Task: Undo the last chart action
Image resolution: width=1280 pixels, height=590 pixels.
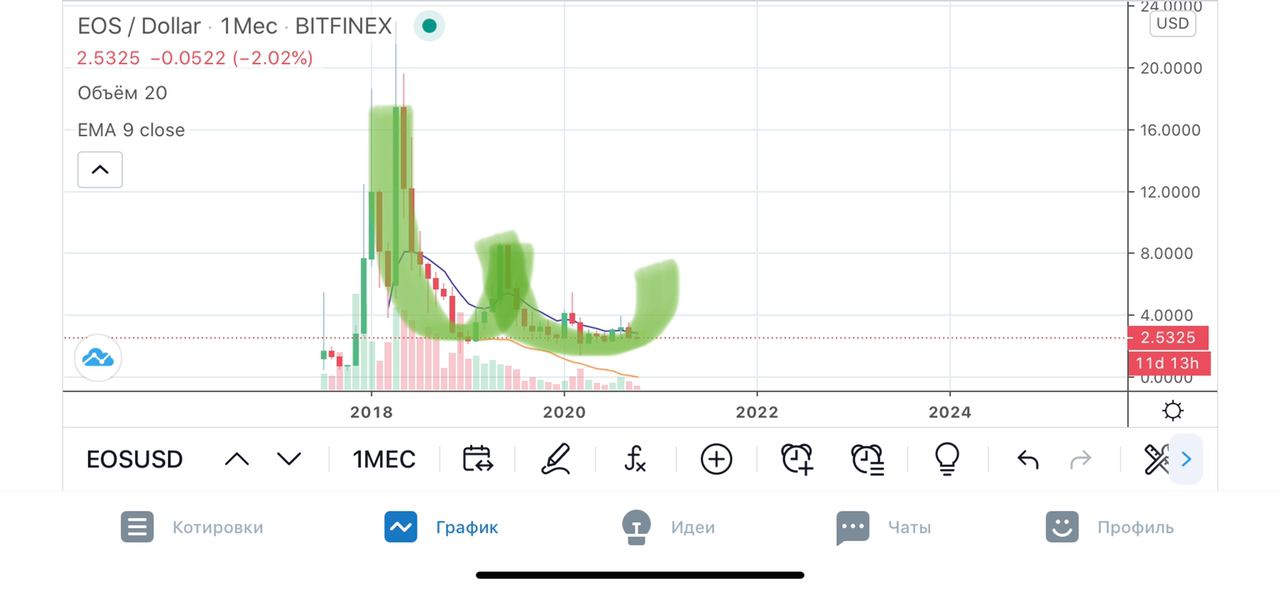Action: point(1027,459)
